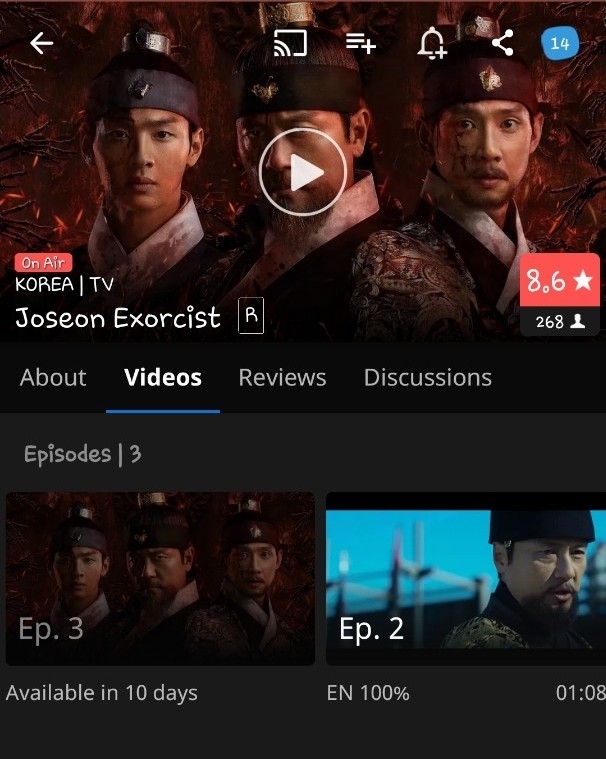Open the blue 14 badge
The width and height of the screenshot is (606, 759).
[560, 43]
